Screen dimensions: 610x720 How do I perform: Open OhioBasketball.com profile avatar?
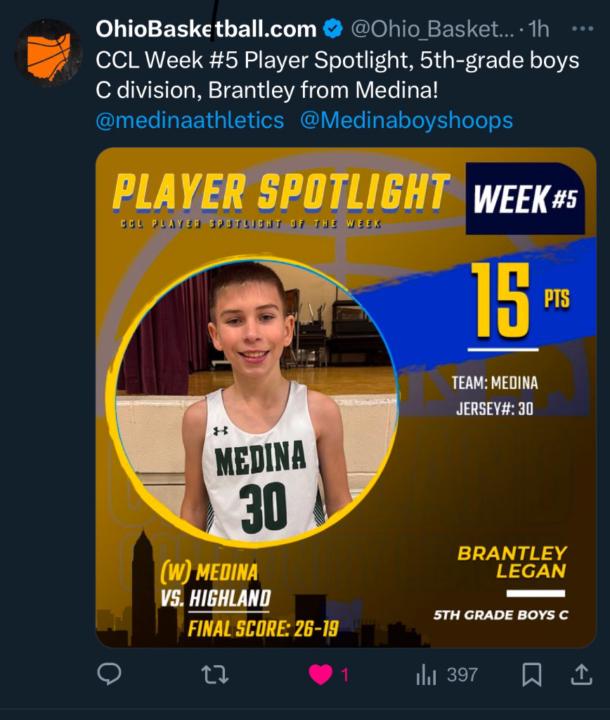[x=49, y=52]
